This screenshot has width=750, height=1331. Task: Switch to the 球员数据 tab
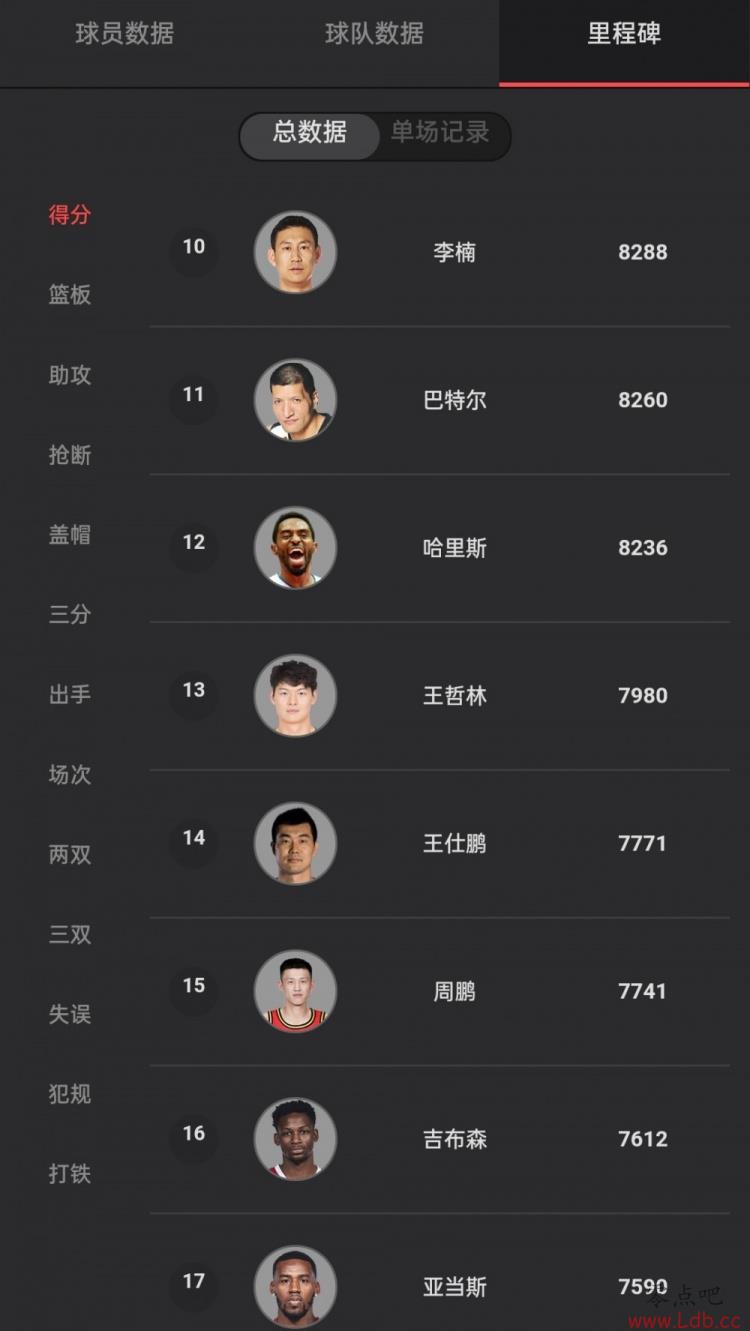click(125, 34)
